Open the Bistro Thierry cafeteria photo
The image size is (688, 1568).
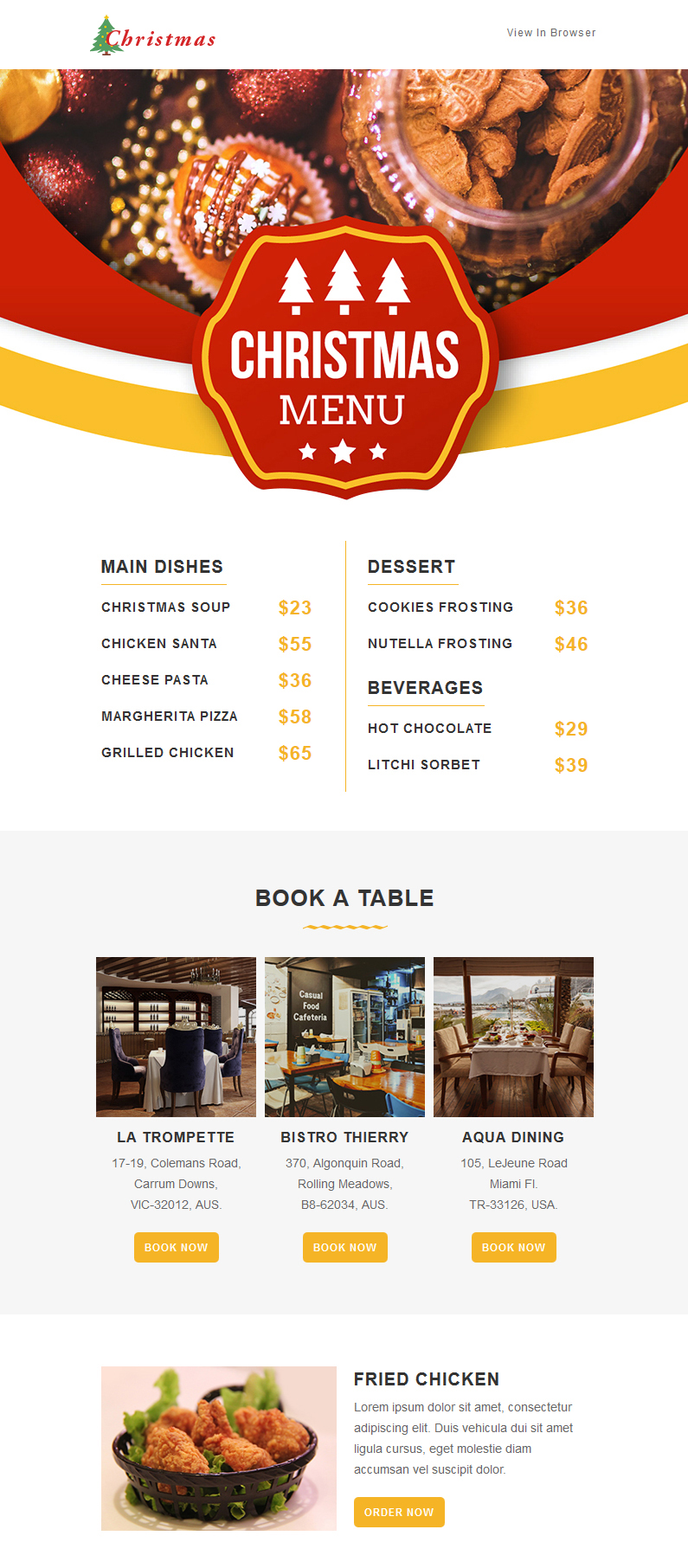click(x=344, y=1036)
